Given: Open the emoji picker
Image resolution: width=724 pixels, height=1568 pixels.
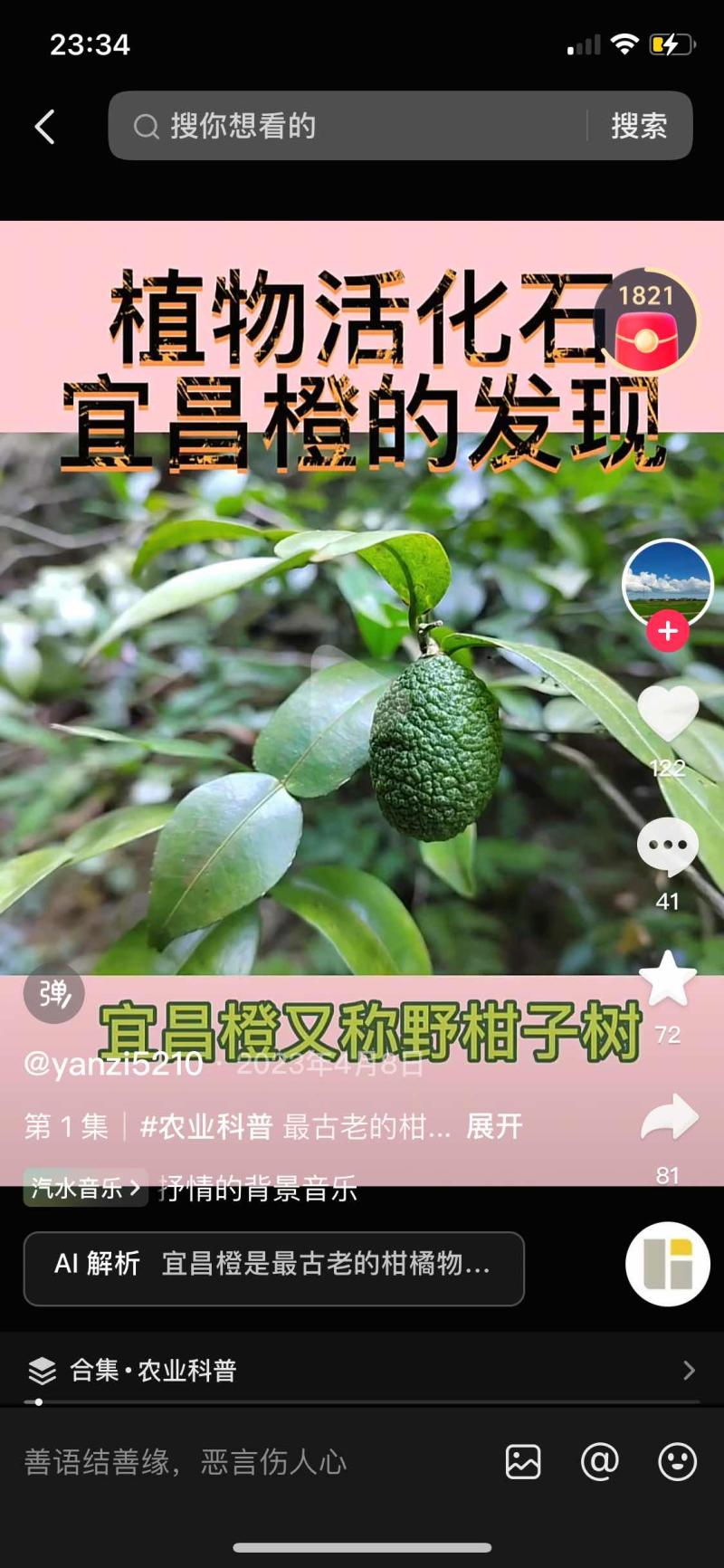Looking at the screenshot, I should [677, 1462].
